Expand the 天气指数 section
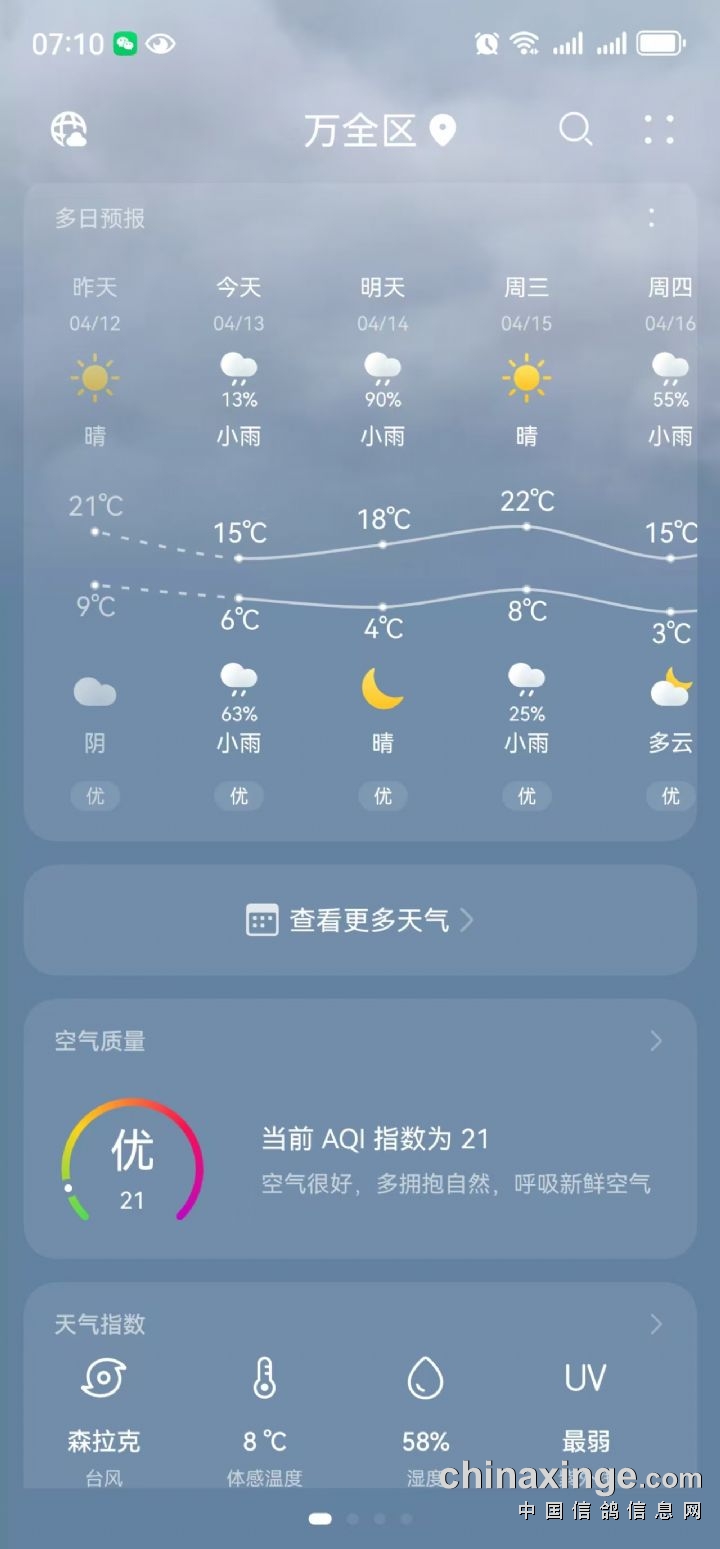720x1549 pixels. (656, 1324)
